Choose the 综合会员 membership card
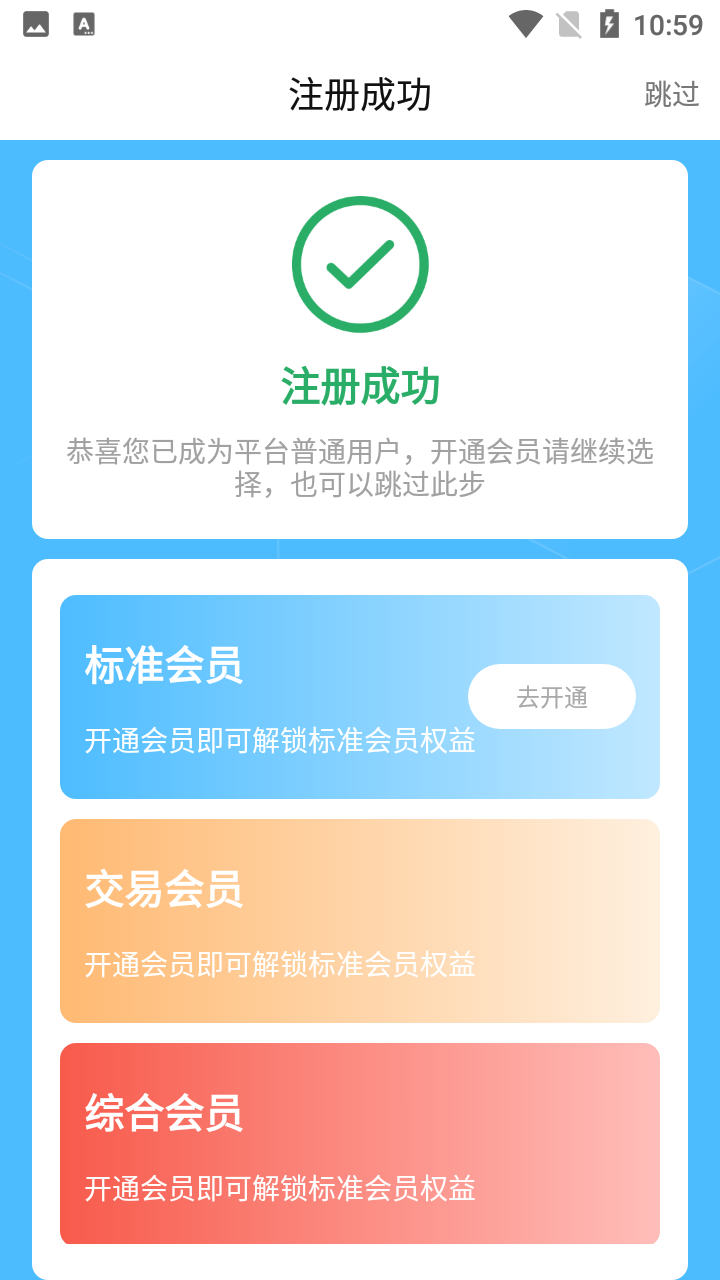The width and height of the screenshot is (720, 1280). tap(360, 1144)
